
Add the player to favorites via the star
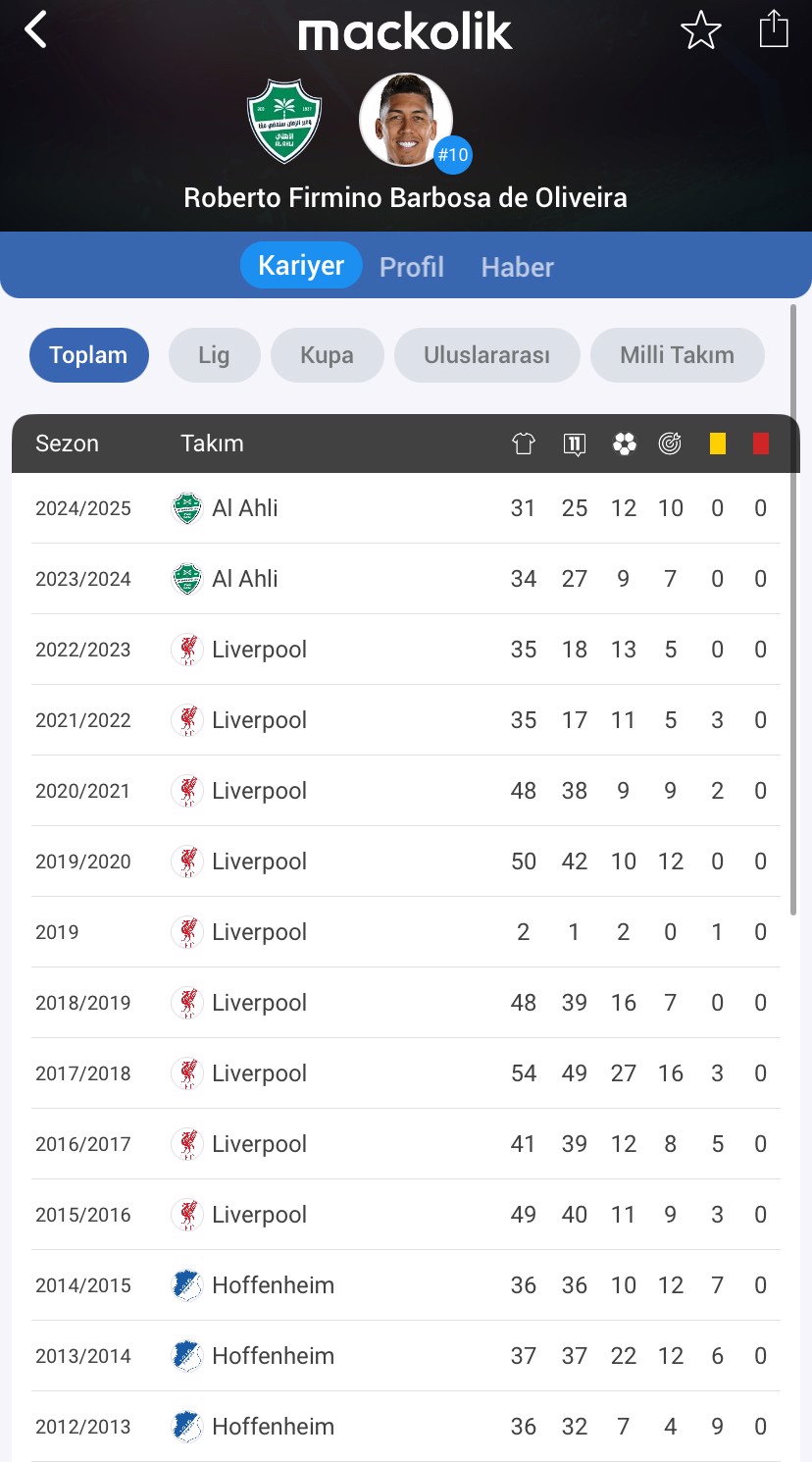(x=701, y=30)
